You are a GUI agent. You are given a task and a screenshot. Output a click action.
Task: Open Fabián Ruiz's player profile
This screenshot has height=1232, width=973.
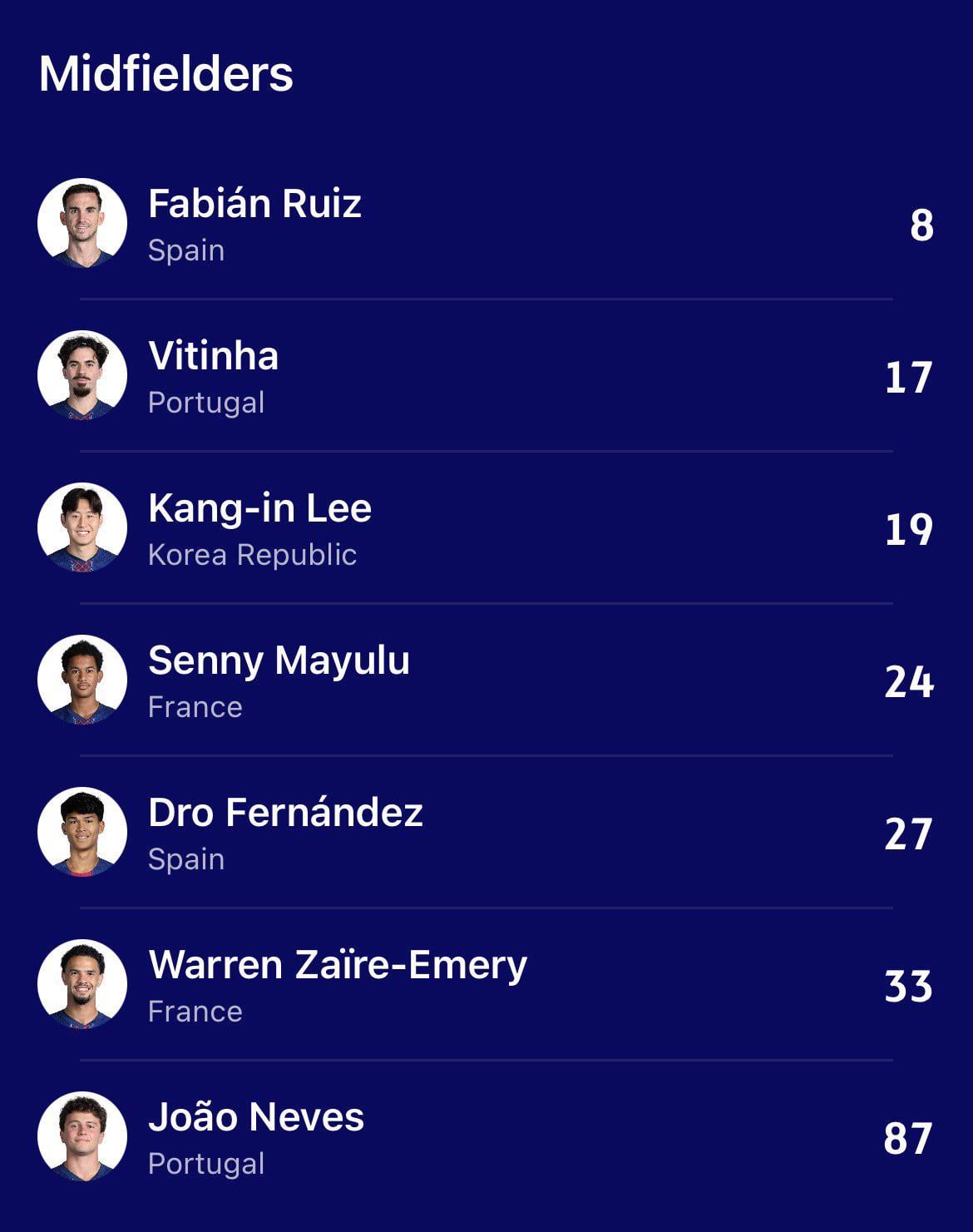click(x=254, y=205)
